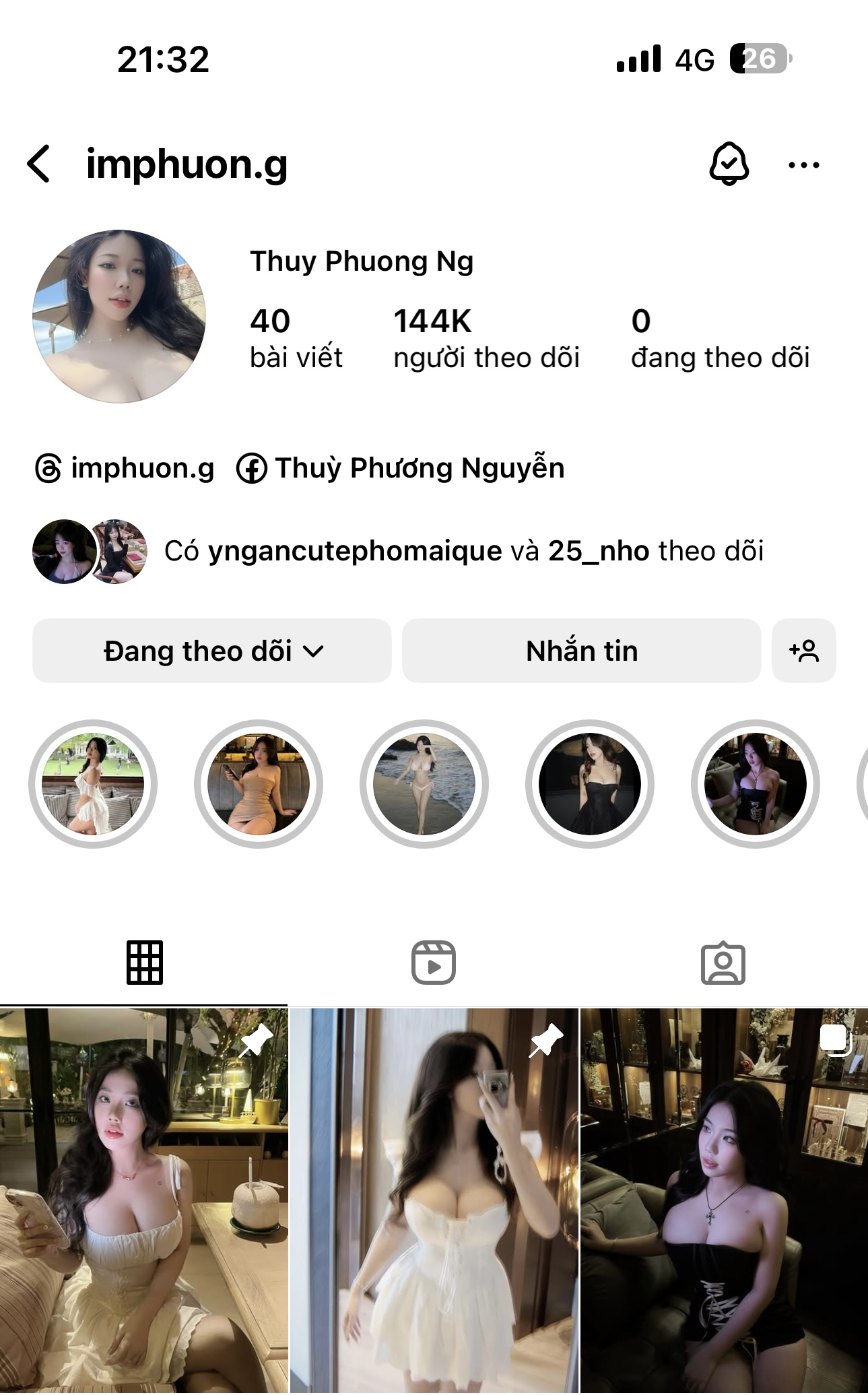The width and height of the screenshot is (868, 1395).
Task: Open the beach story highlight
Action: click(x=424, y=784)
